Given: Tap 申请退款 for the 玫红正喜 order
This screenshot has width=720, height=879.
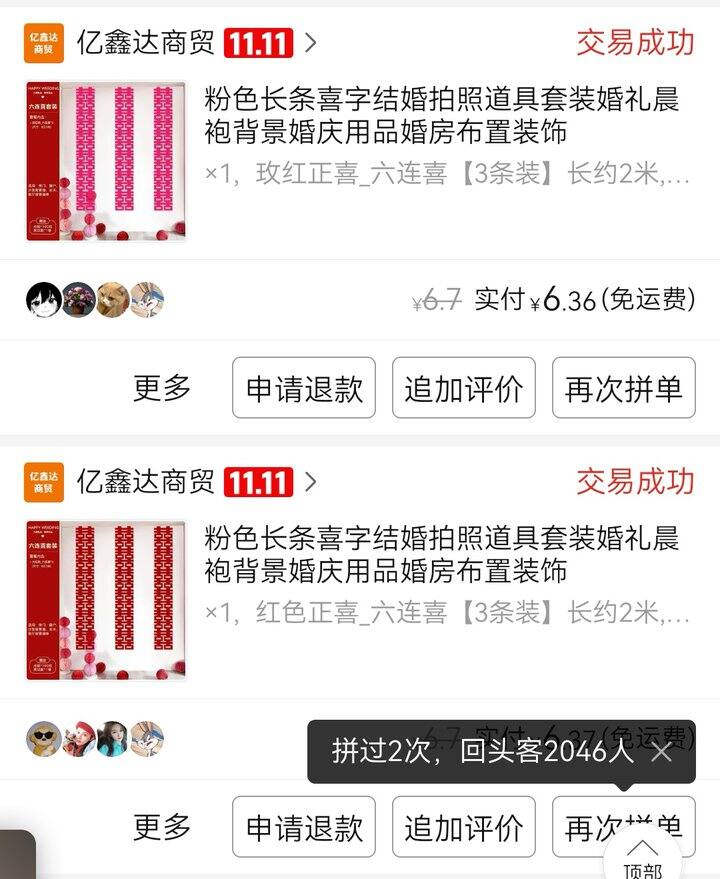Looking at the screenshot, I should point(304,388).
